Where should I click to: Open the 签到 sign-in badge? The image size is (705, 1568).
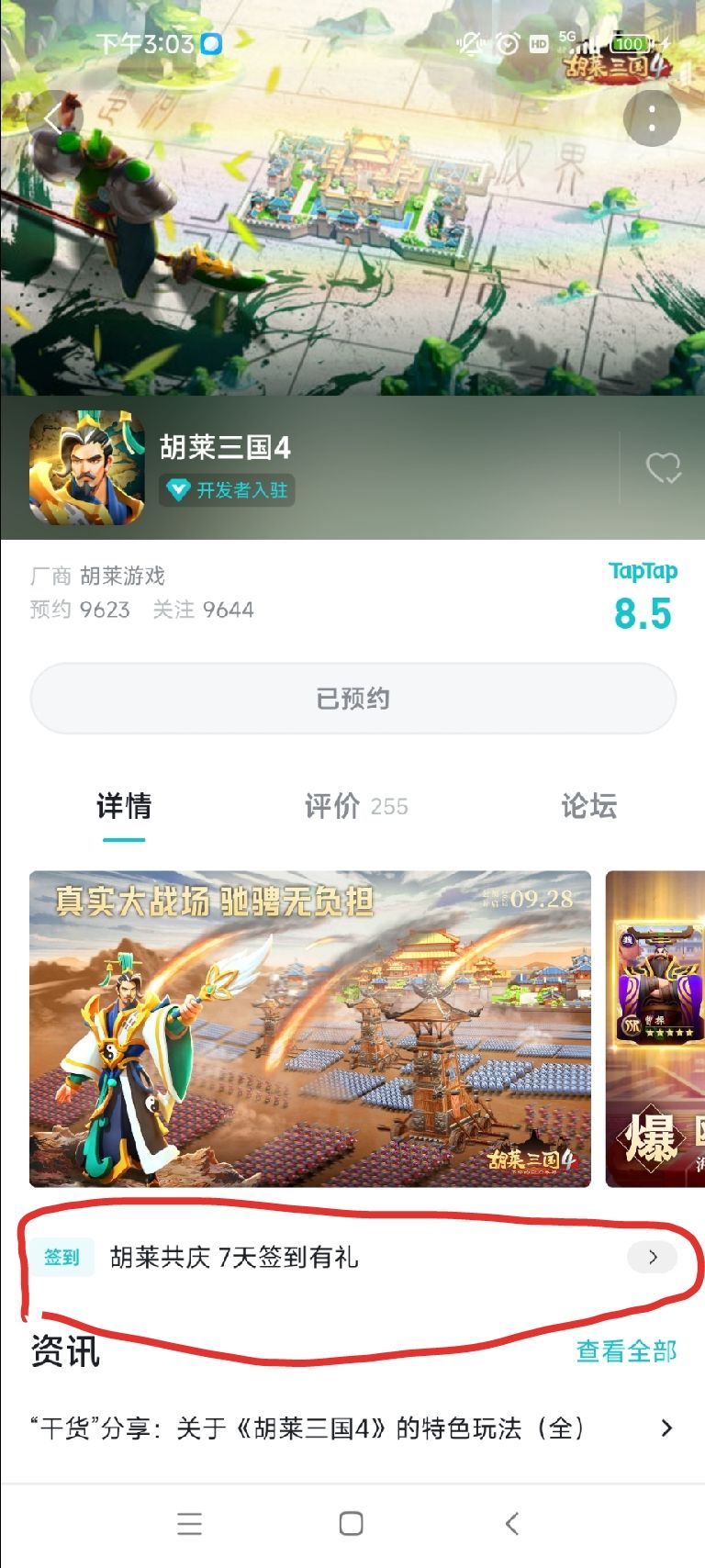[x=64, y=1257]
